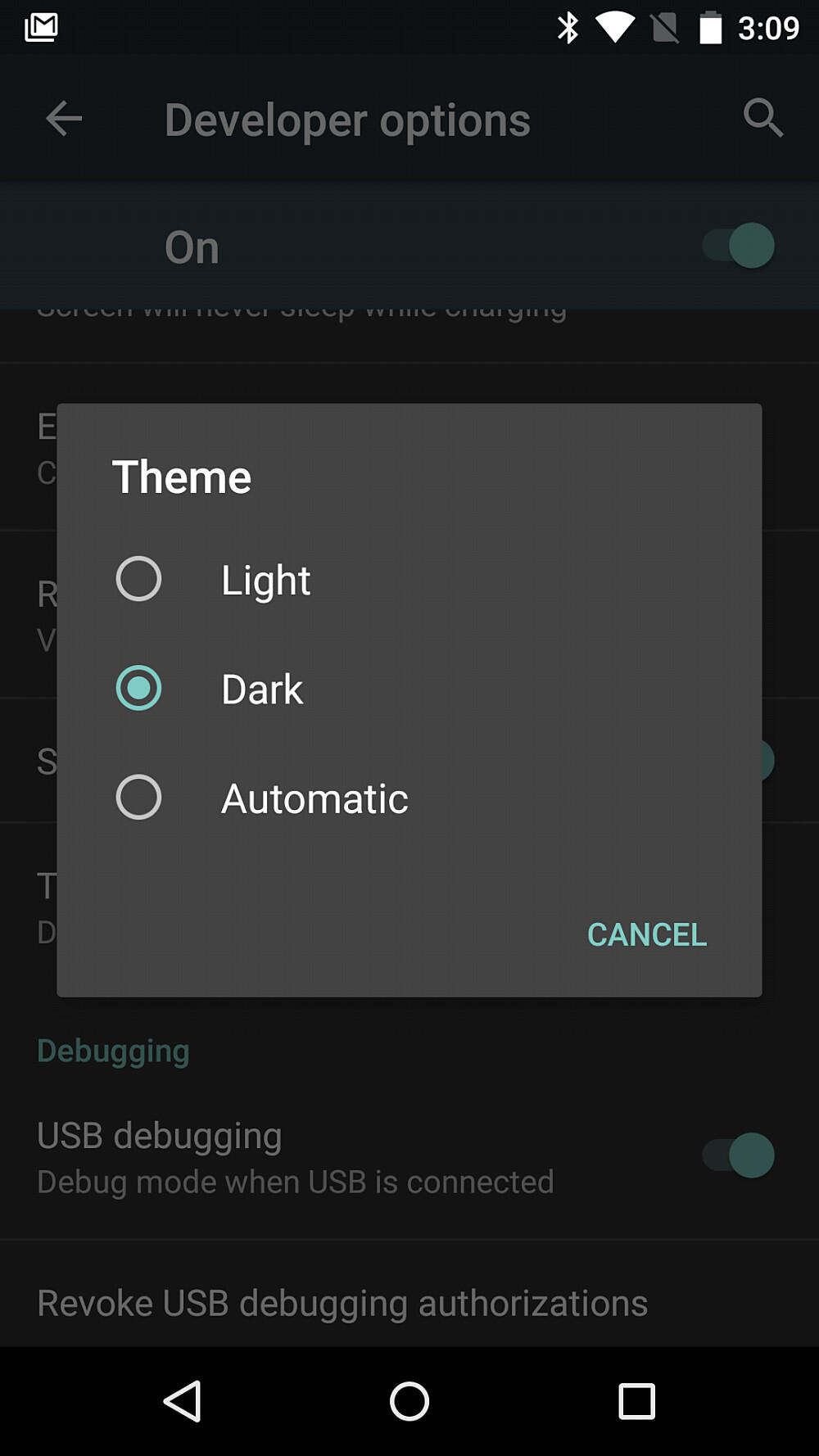Image resolution: width=819 pixels, height=1456 pixels.
Task: Pick the Automatic theme option
Action: click(x=139, y=797)
